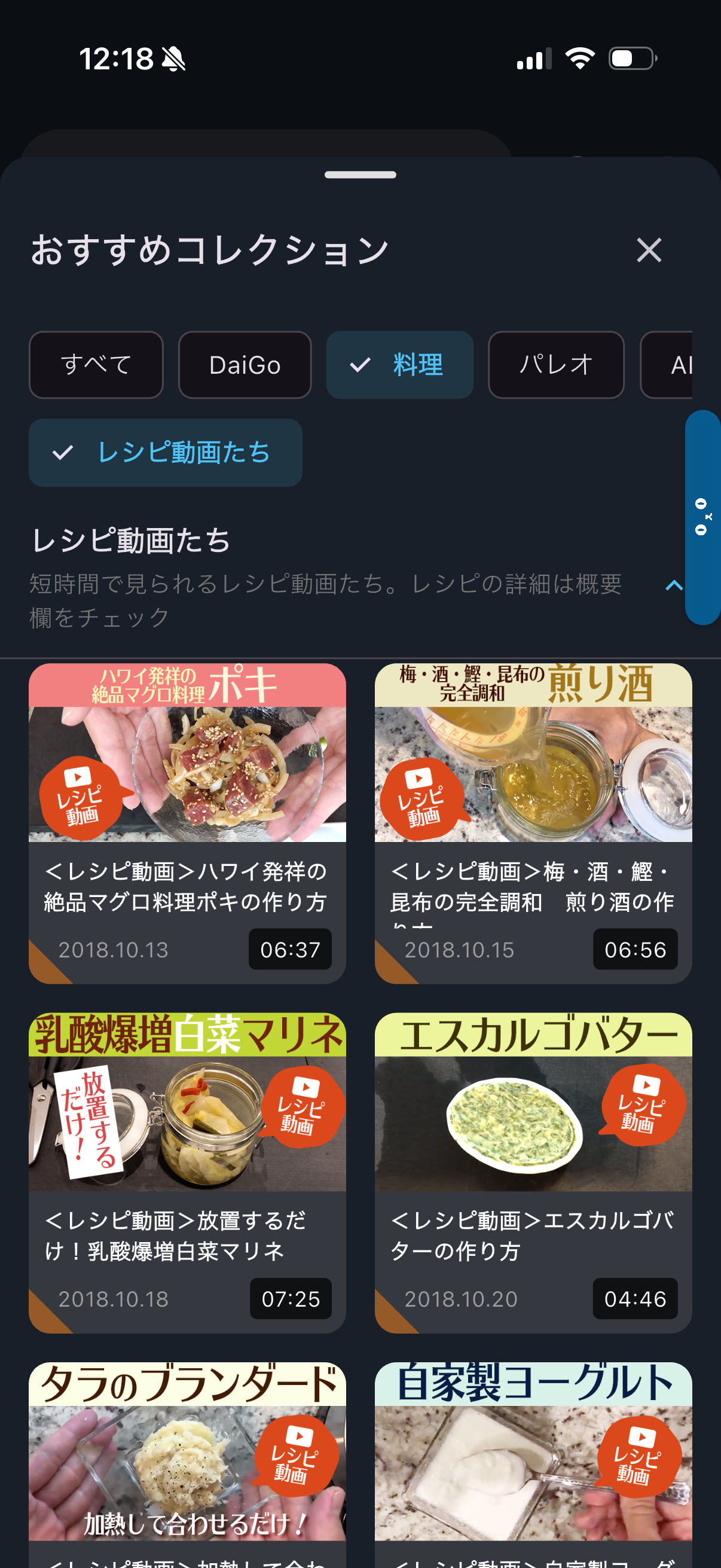Tap the blue side tab on the right edge
Viewport: 721px width, 1568px height.
point(702,520)
